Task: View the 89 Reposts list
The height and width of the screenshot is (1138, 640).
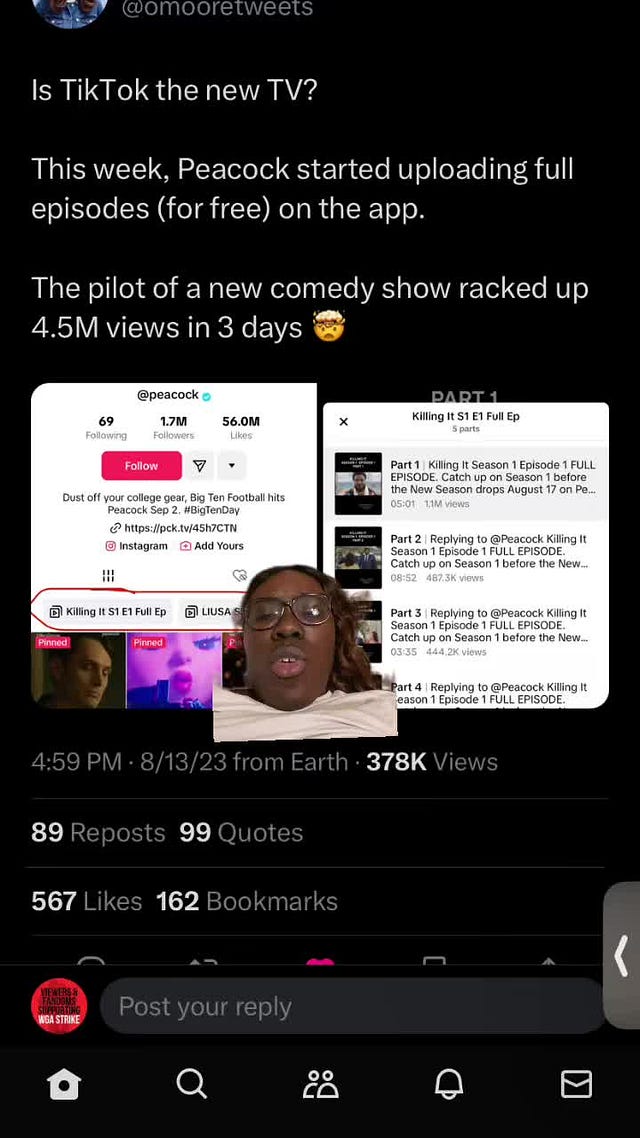Action: (x=98, y=832)
